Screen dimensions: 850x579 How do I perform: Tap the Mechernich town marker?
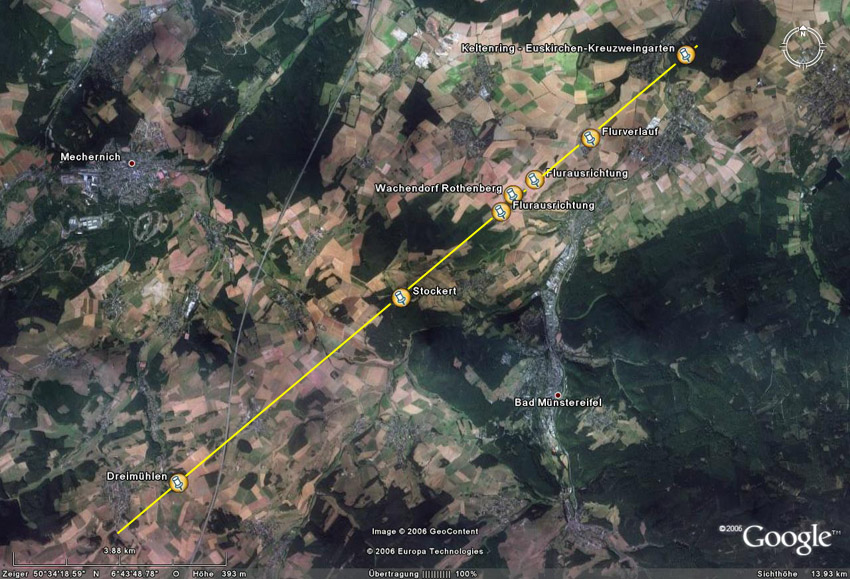coord(131,163)
